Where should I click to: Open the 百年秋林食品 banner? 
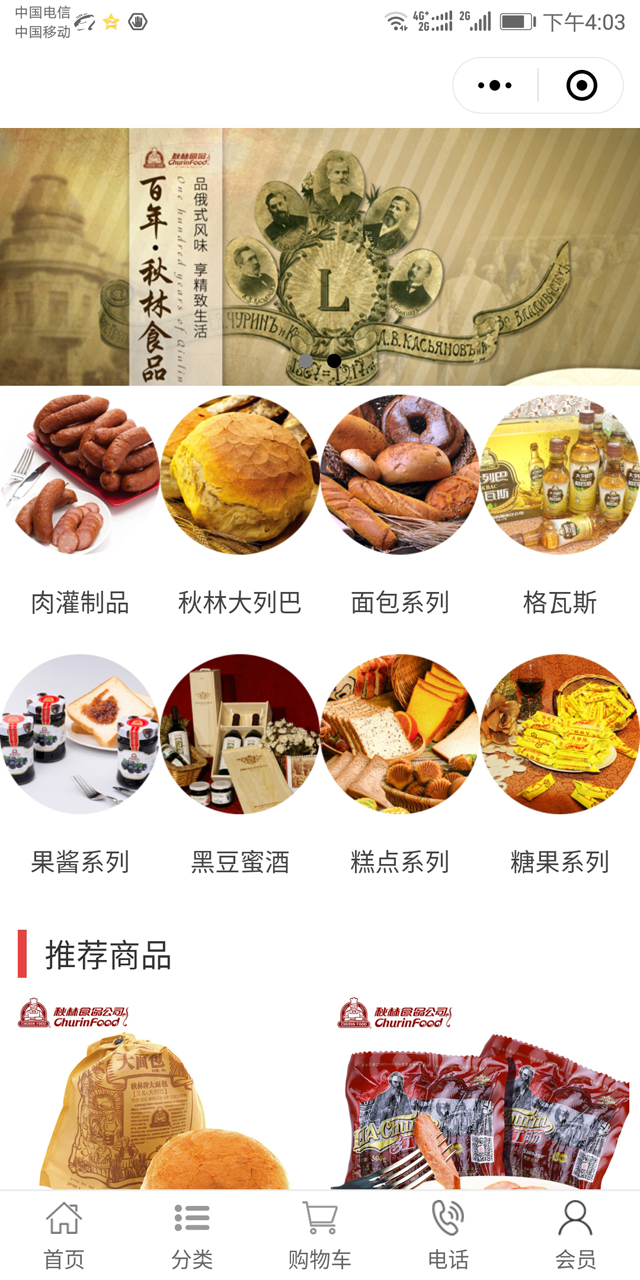pyautogui.click(x=320, y=256)
